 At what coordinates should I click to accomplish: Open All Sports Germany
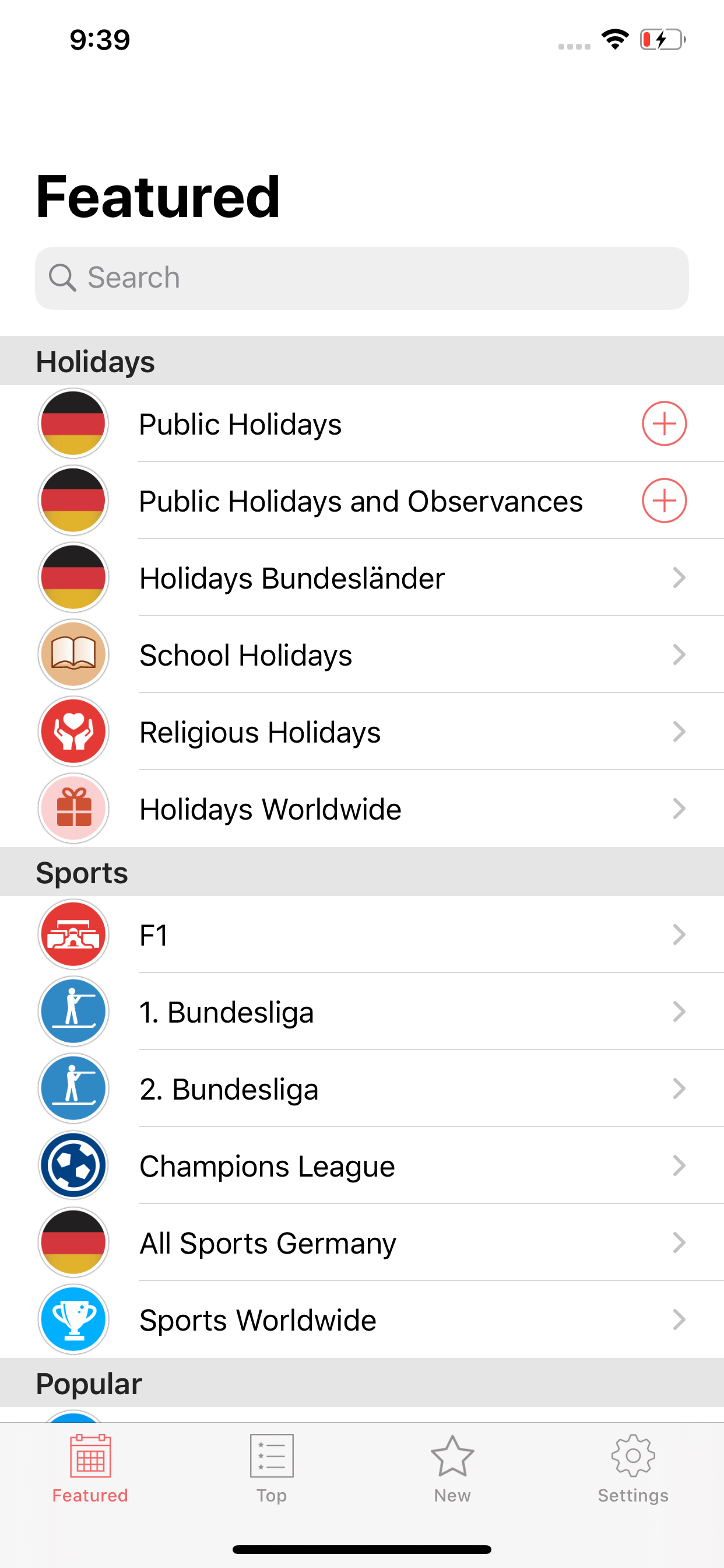[362, 1242]
